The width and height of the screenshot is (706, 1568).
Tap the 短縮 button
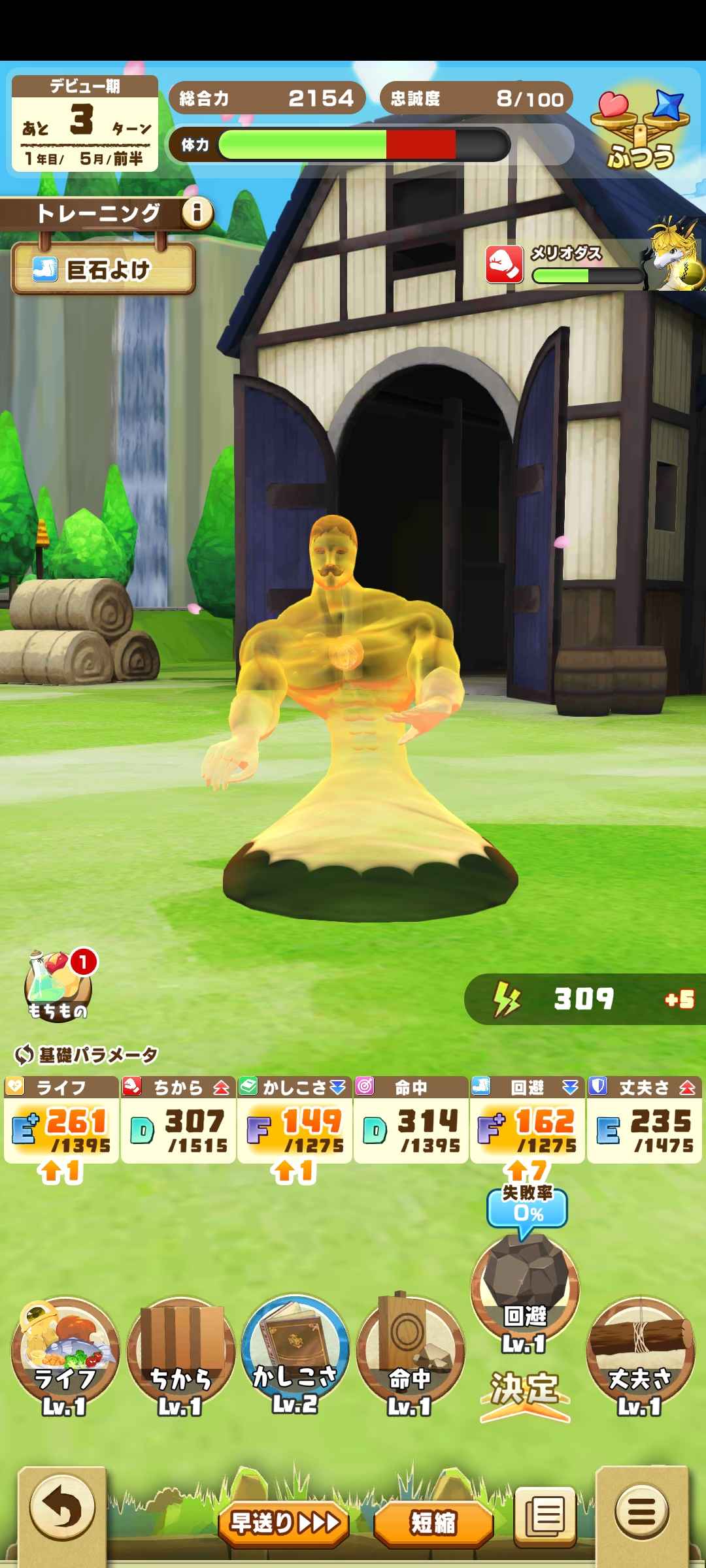point(433,1522)
